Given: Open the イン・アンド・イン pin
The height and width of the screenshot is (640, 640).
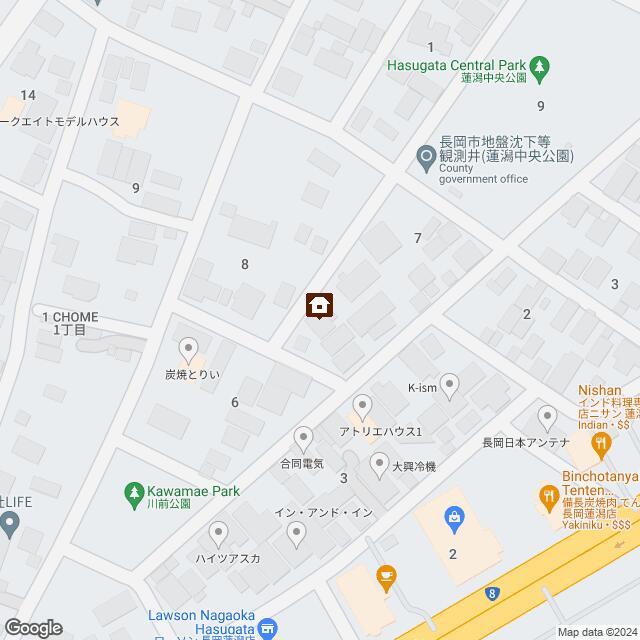Looking at the screenshot, I should click(295, 534).
